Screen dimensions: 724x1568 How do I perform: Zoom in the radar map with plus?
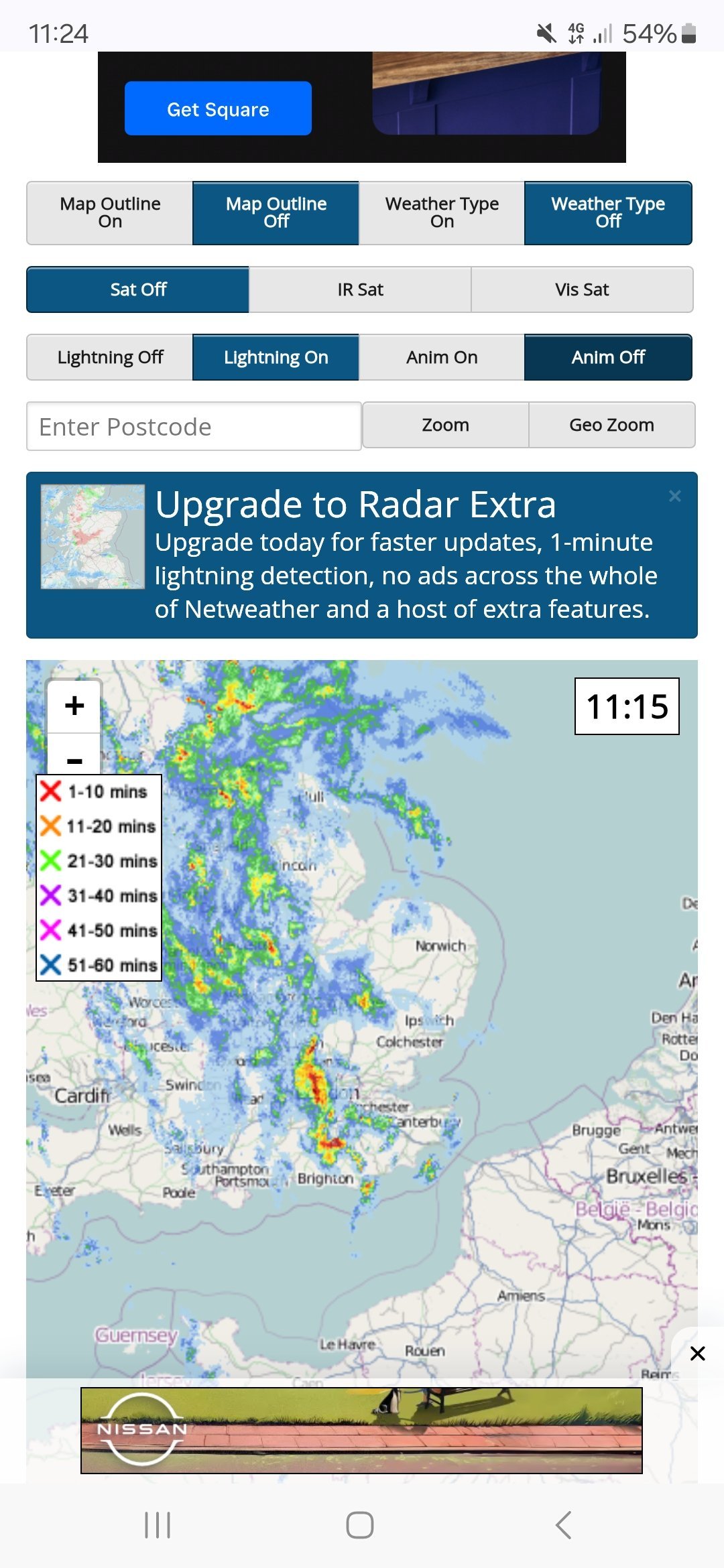tap(74, 706)
